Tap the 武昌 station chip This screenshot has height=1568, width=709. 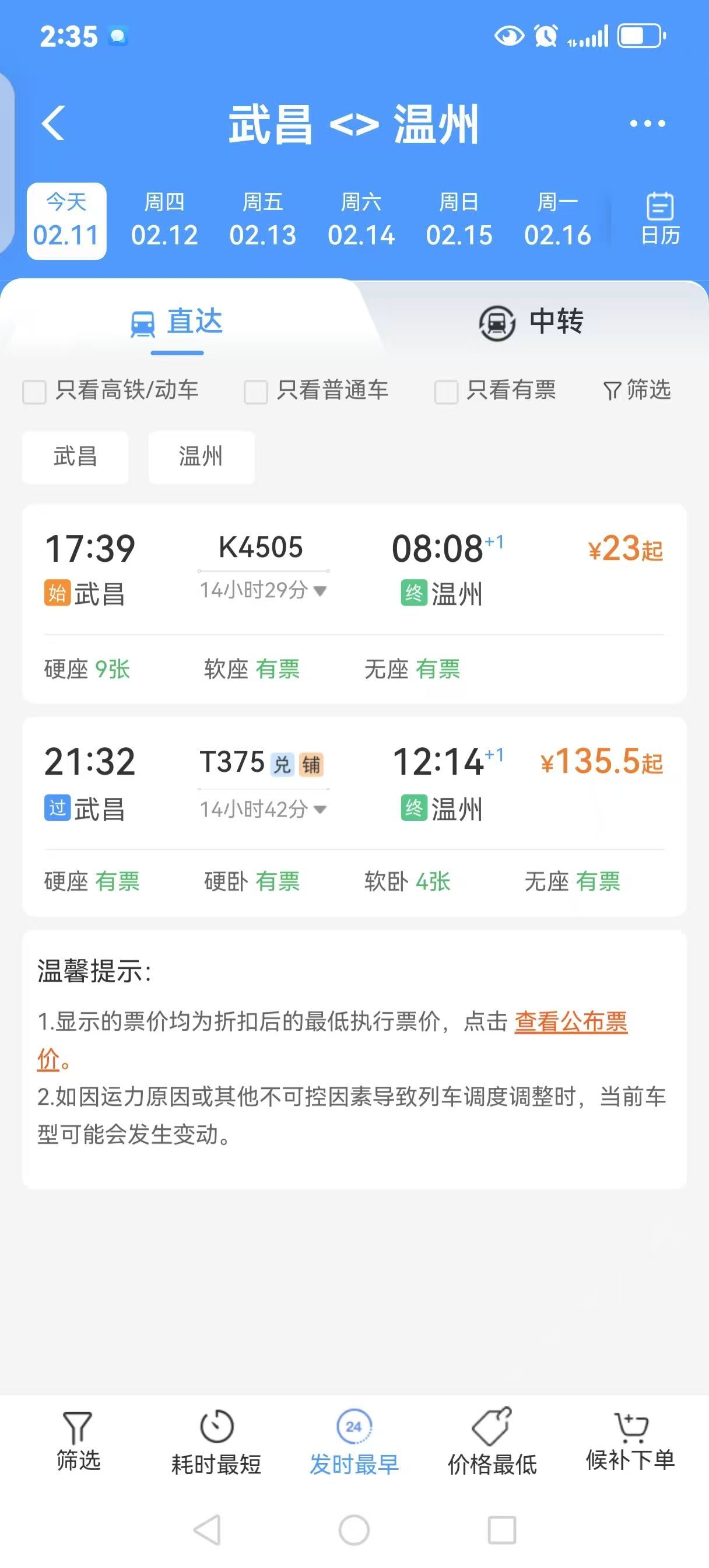(x=75, y=457)
